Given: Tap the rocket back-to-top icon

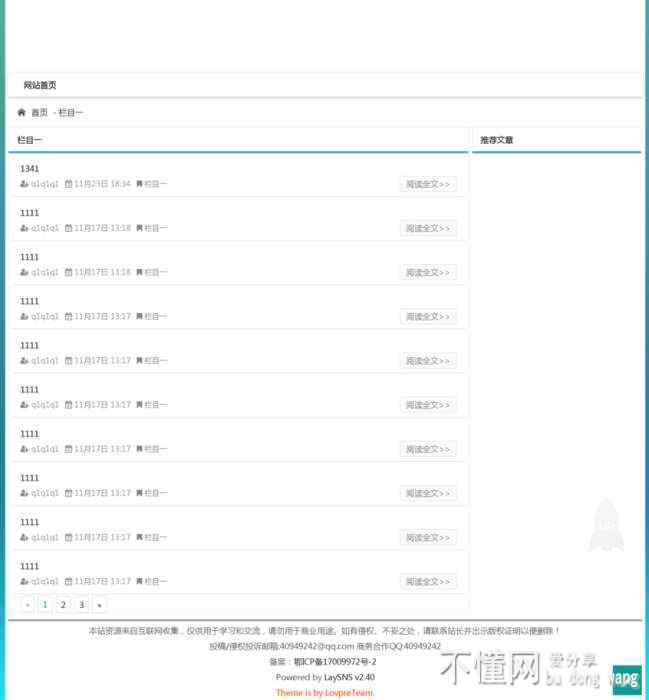Looking at the screenshot, I should pyautogui.click(x=606, y=525).
